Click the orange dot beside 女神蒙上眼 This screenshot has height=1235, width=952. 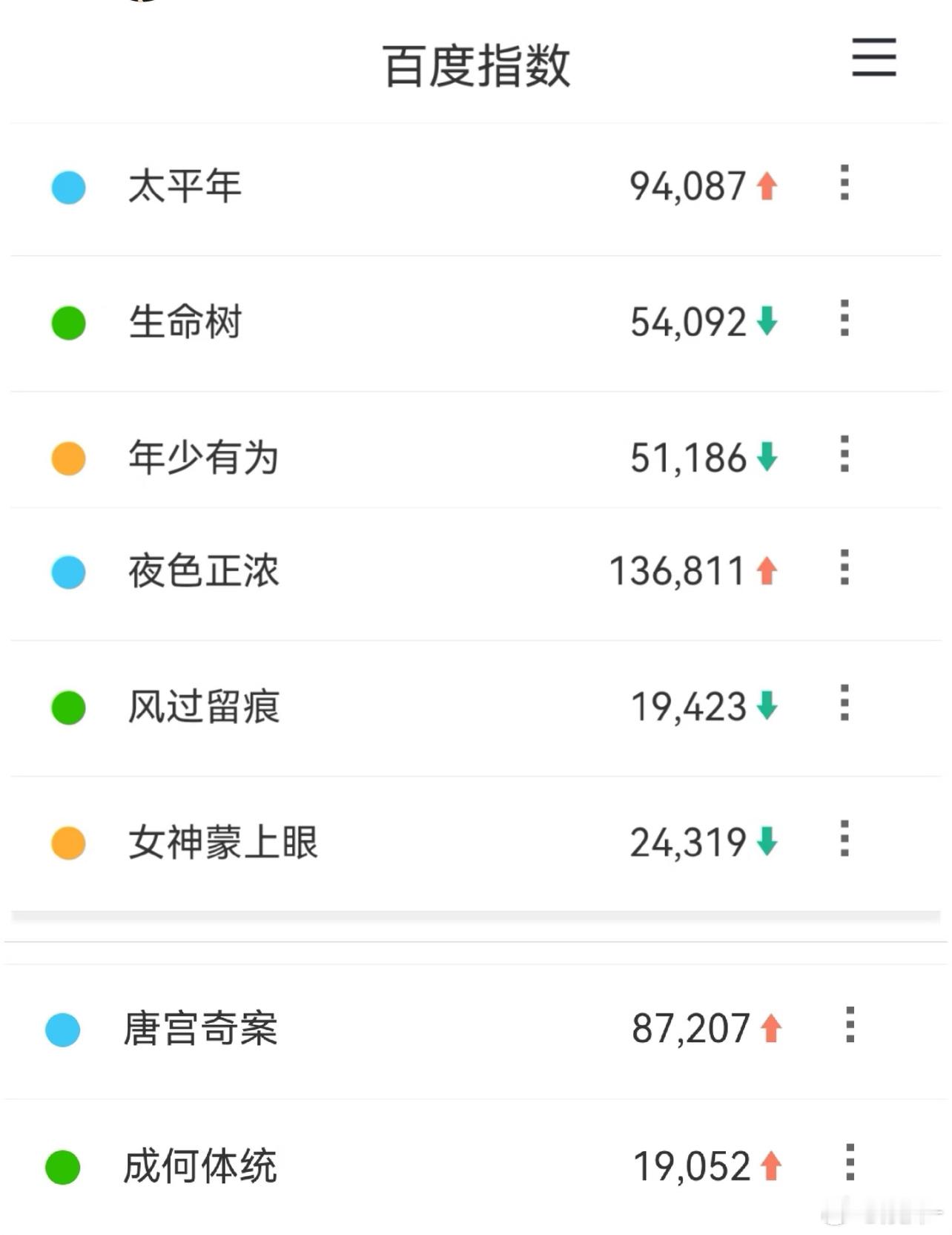pyautogui.click(x=67, y=842)
